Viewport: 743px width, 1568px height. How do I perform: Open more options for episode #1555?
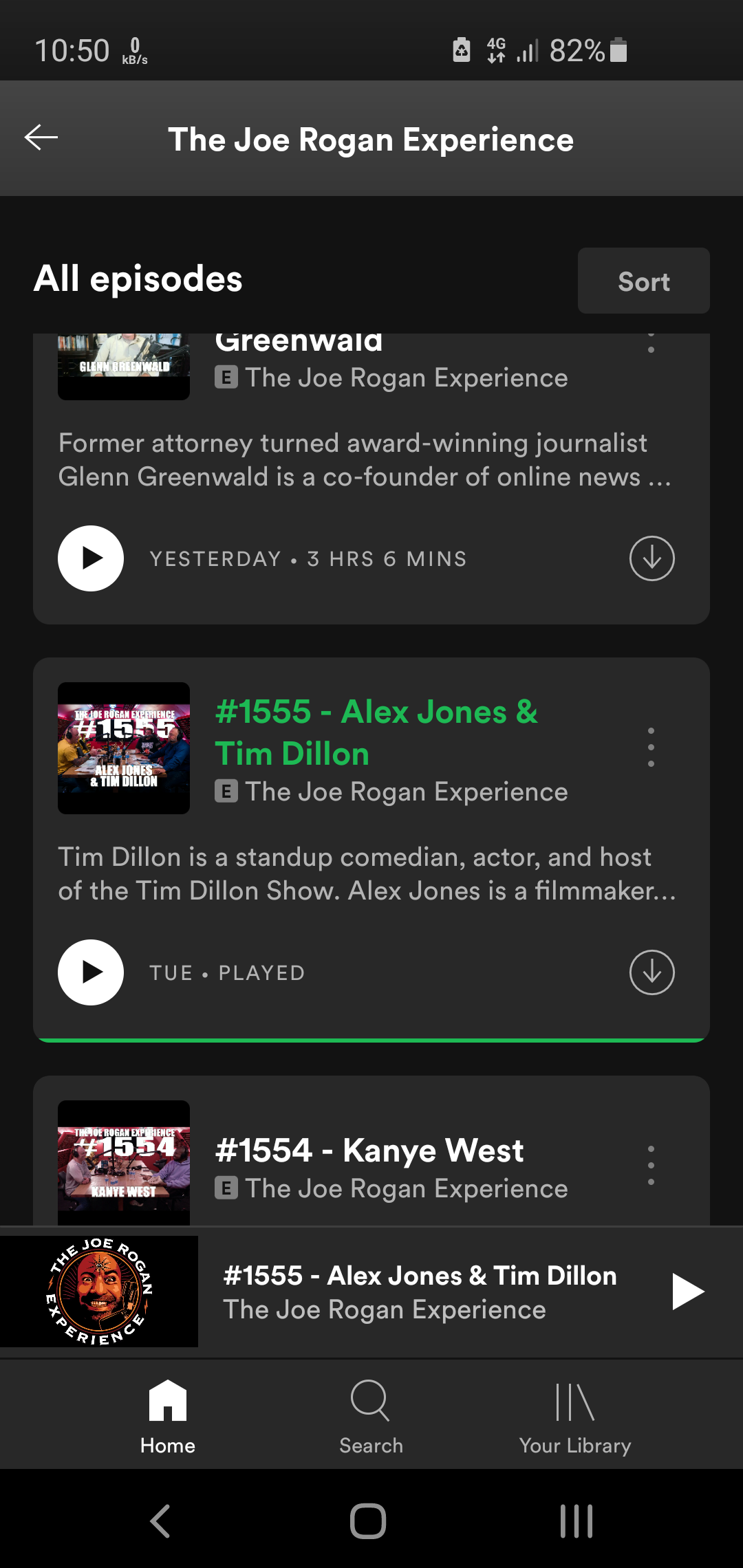pyautogui.click(x=651, y=747)
